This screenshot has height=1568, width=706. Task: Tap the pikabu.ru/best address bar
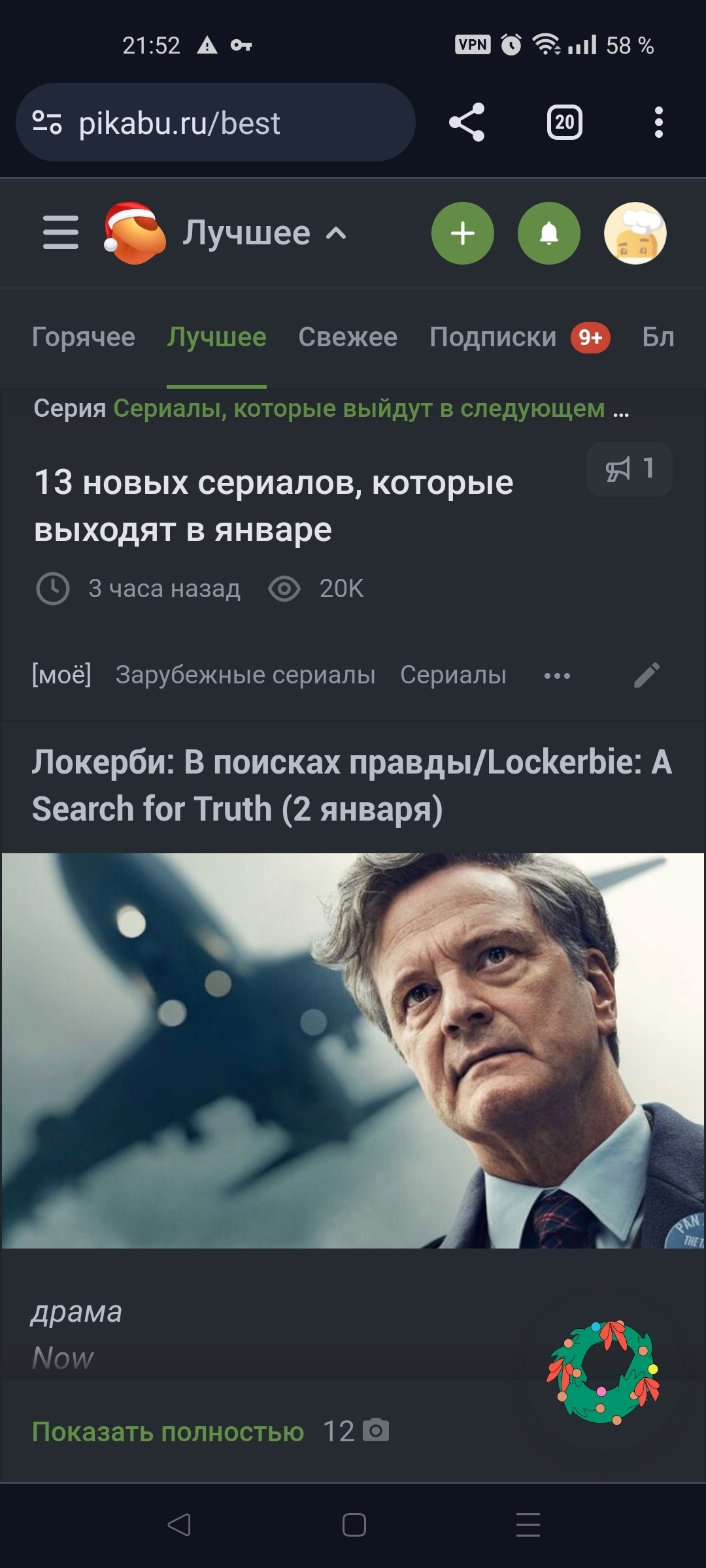(216, 123)
